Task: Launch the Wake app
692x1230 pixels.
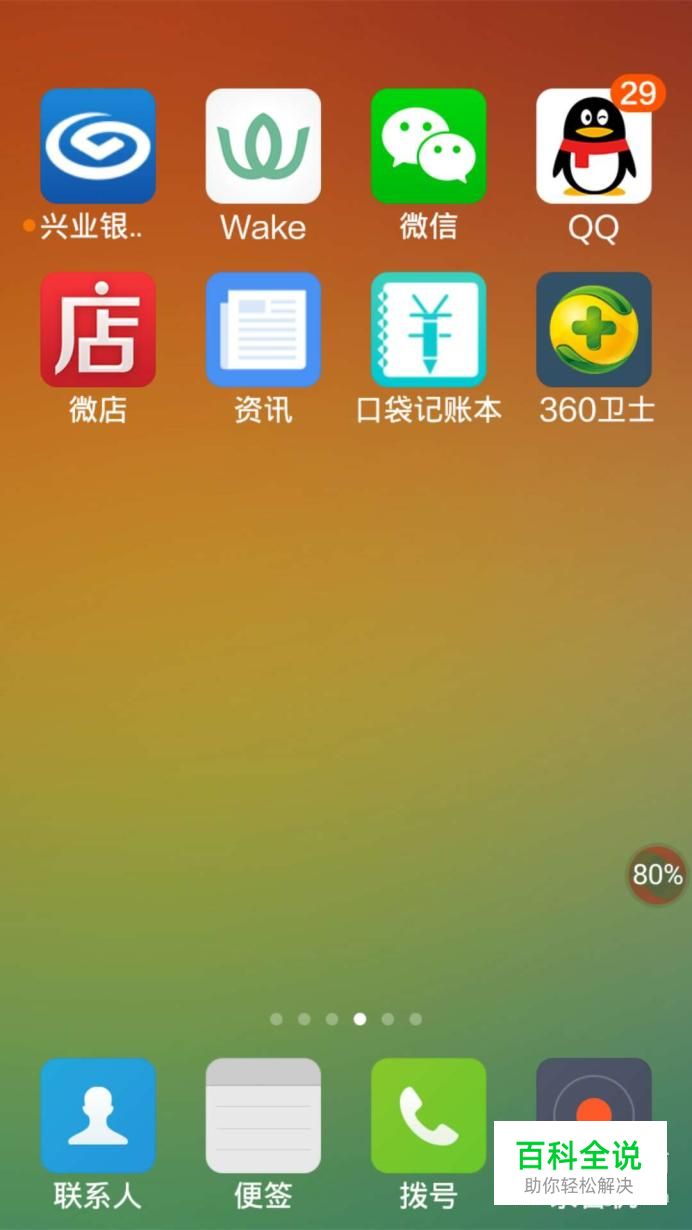Action: [263, 146]
